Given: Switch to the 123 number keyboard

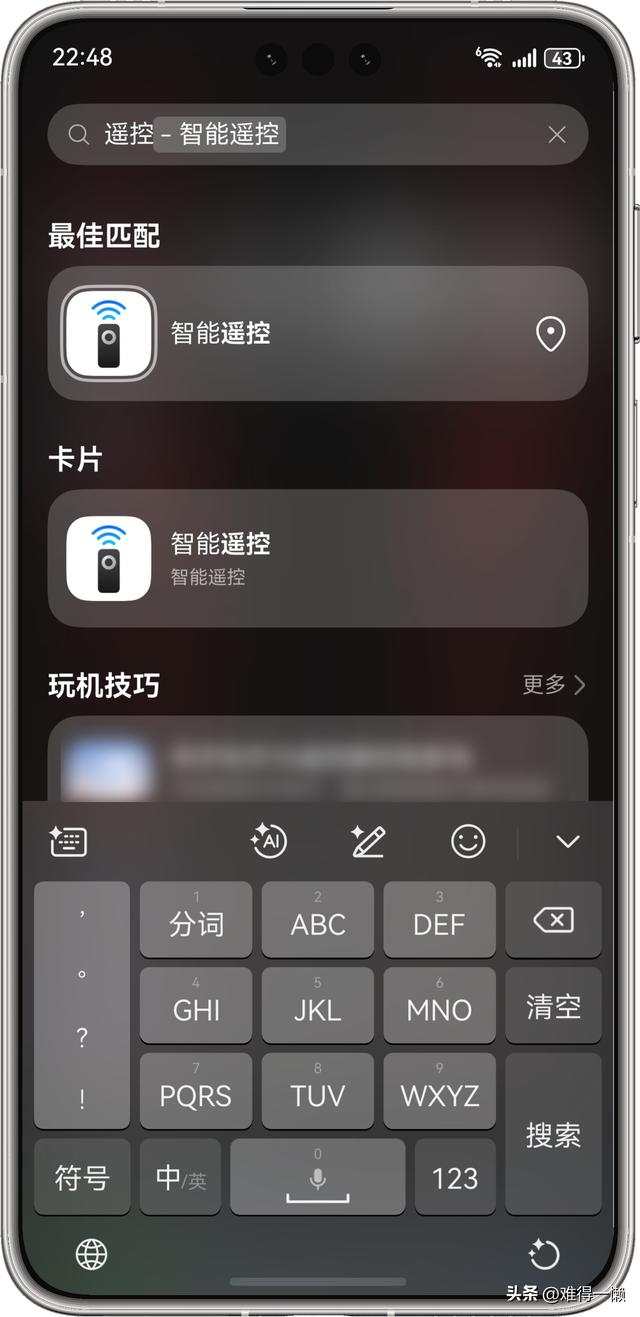Looking at the screenshot, I should pos(455,1177).
